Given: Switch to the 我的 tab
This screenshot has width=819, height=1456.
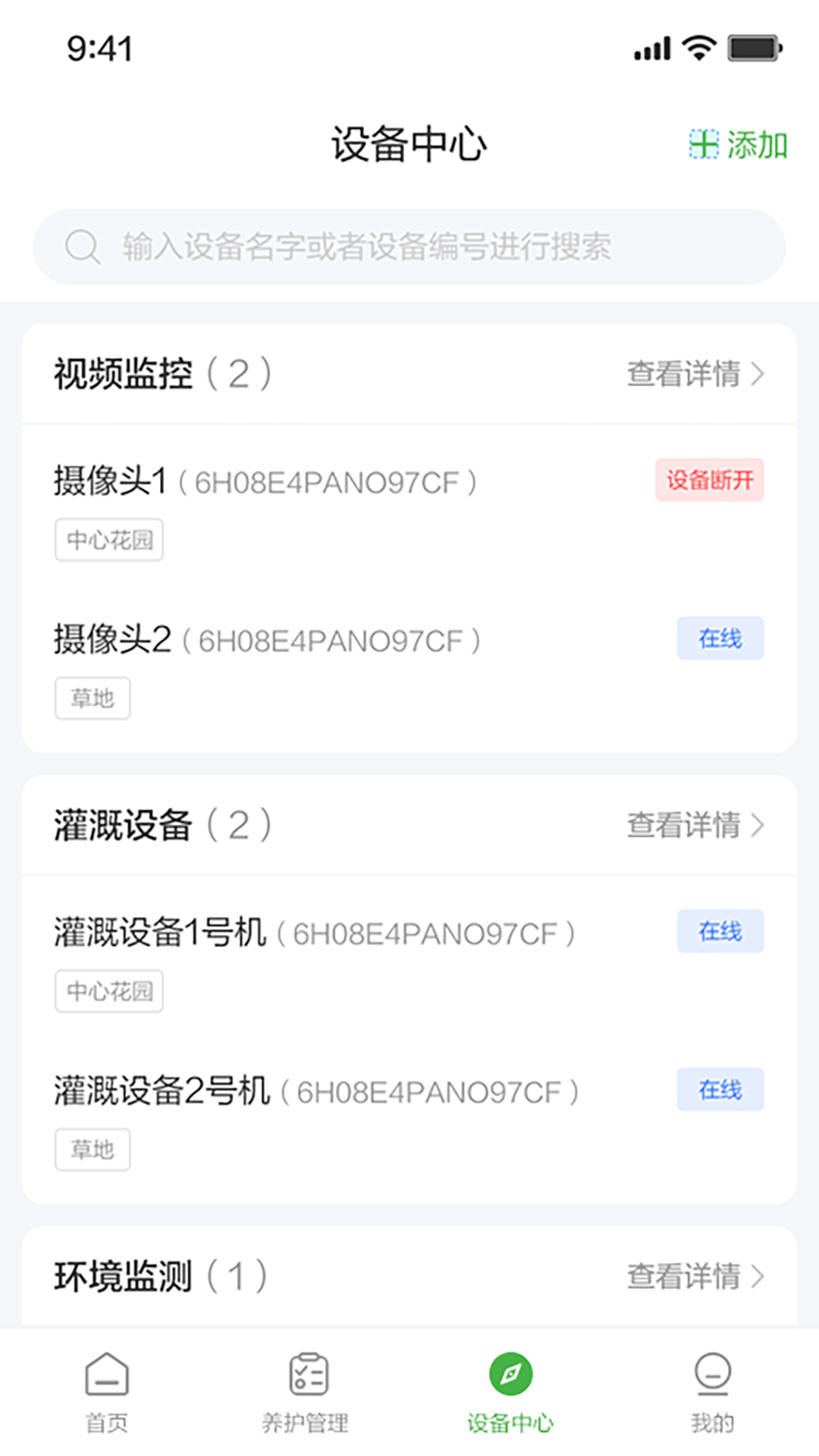Looking at the screenshot, I should (x=712, y=1392).
